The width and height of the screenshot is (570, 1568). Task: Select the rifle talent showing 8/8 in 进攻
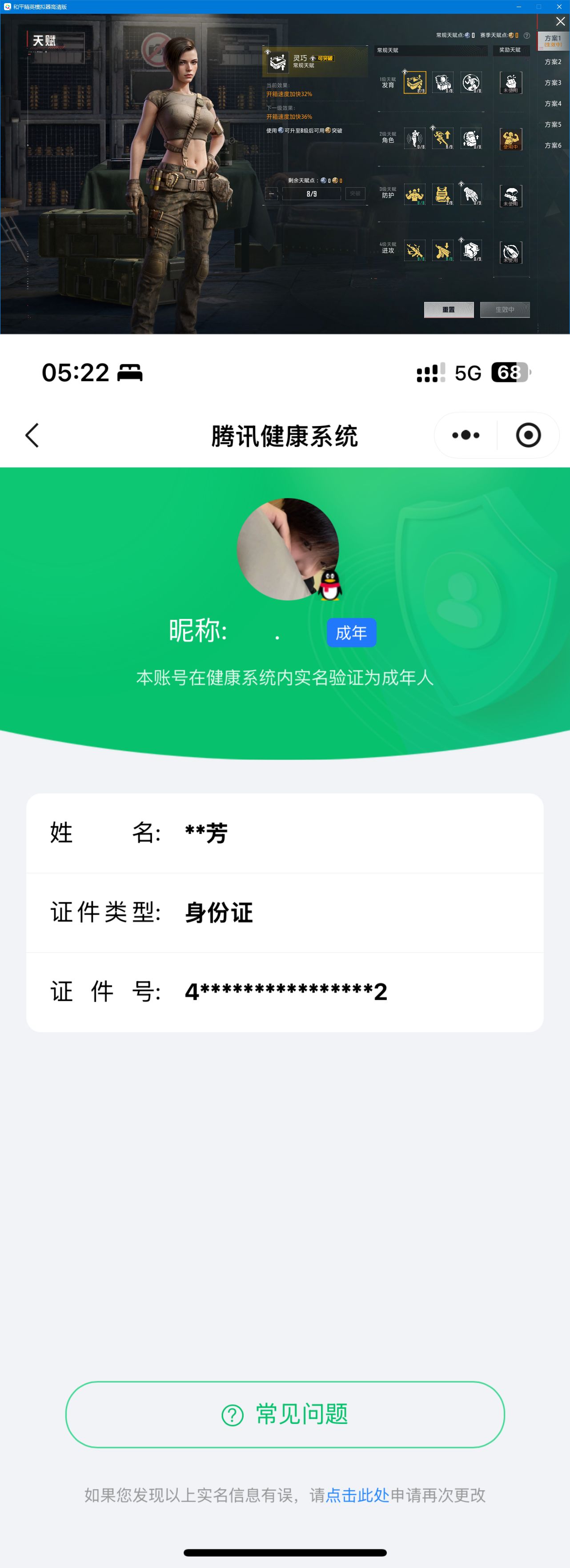point(415,250)
